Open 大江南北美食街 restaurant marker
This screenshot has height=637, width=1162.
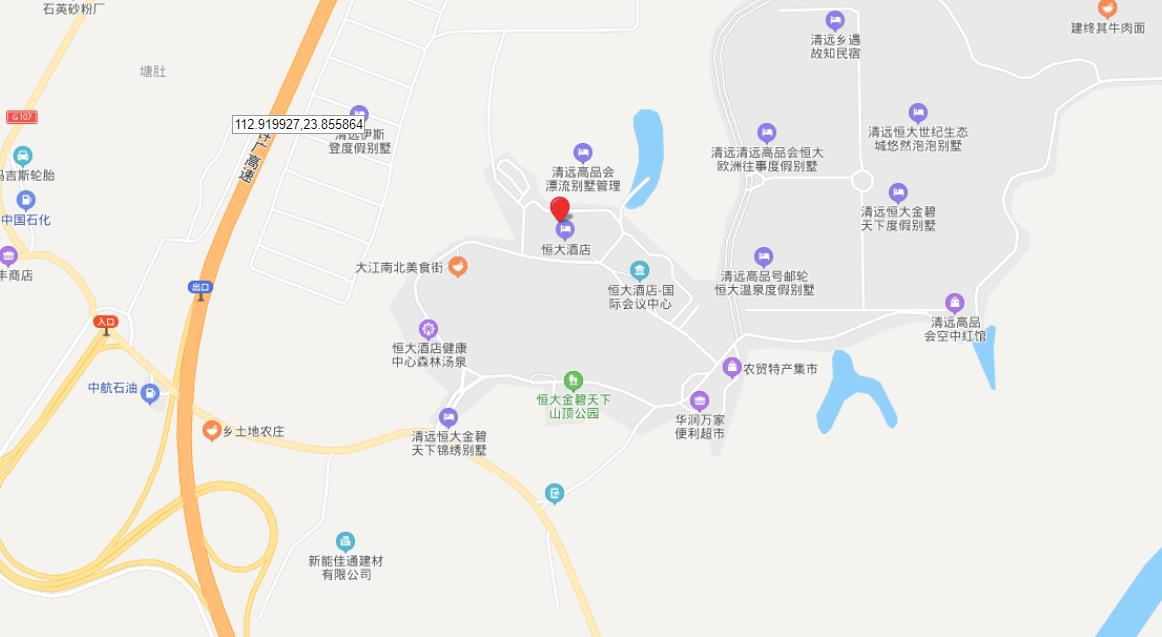pos(457,267)
